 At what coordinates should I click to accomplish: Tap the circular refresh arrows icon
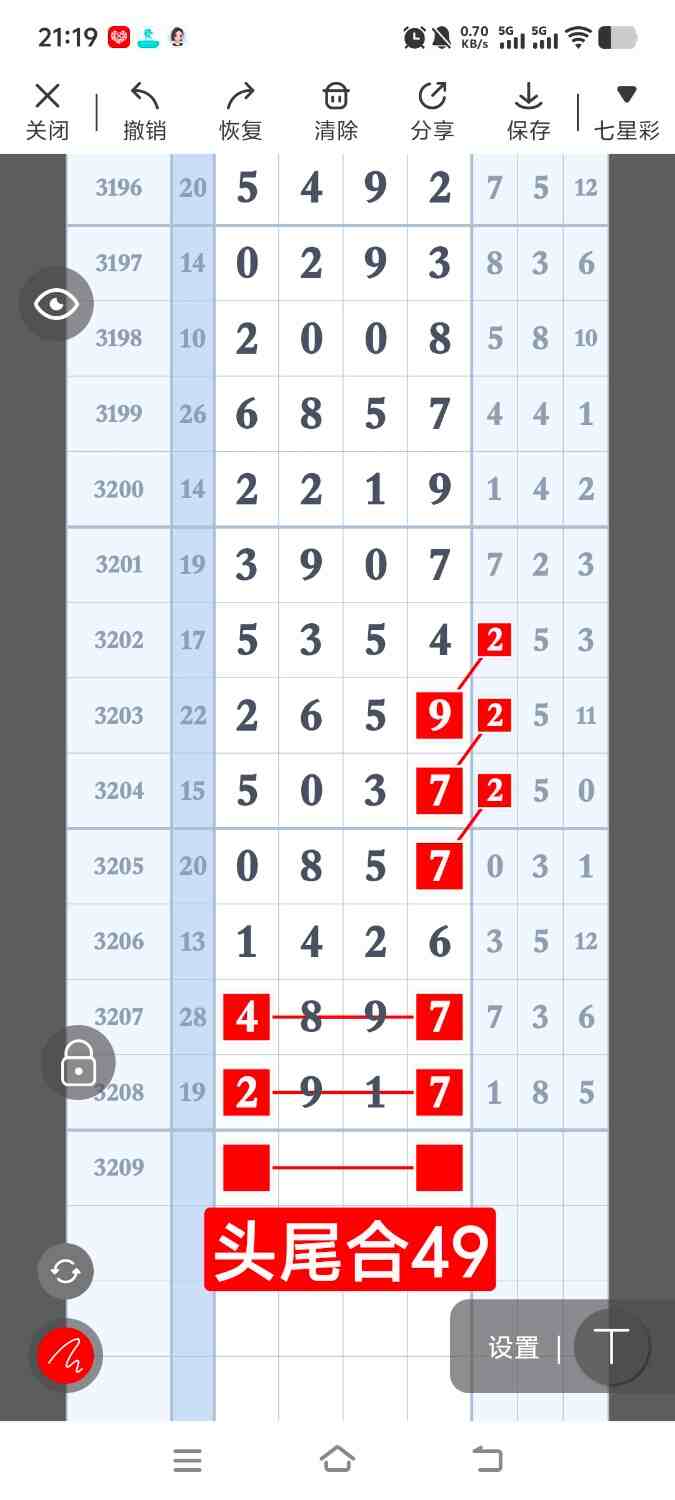(66, 1271)
